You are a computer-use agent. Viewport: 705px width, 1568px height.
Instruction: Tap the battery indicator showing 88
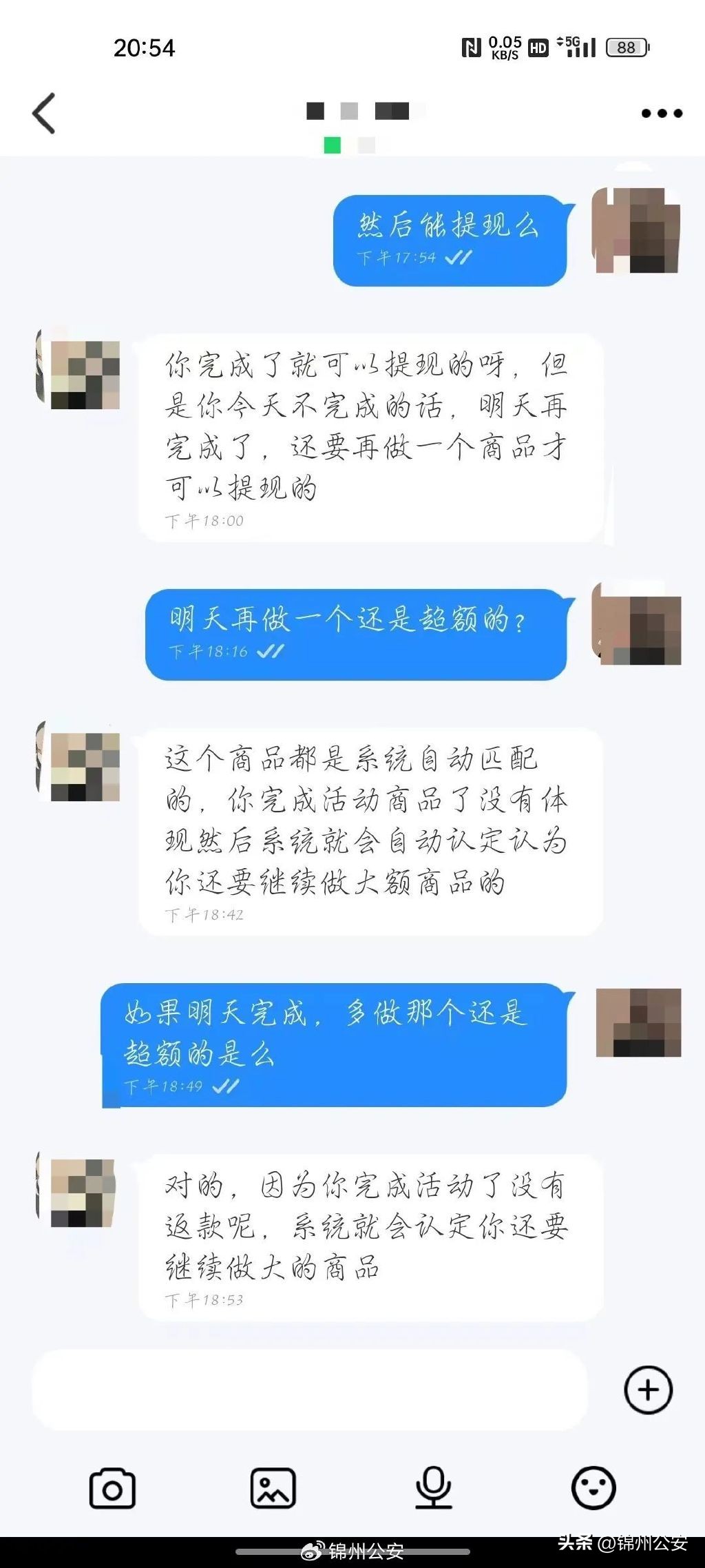pos(625,46)
